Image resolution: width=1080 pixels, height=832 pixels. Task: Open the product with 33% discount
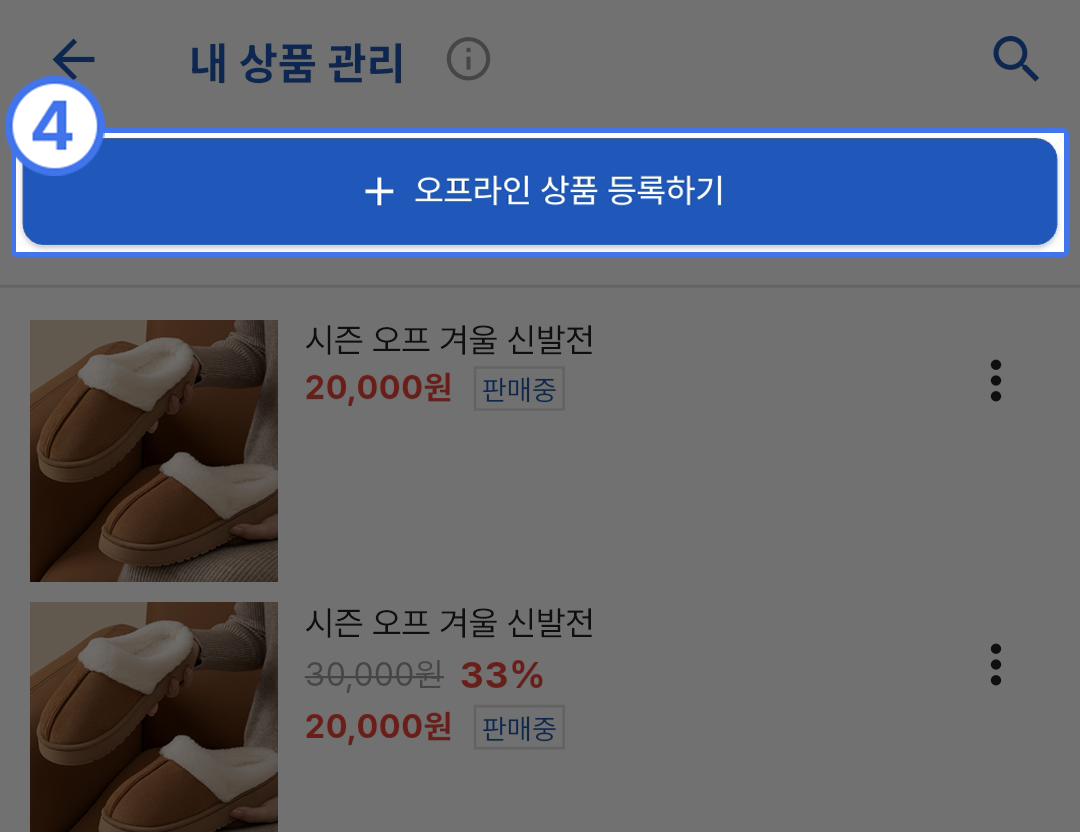(x=448, y=624)
